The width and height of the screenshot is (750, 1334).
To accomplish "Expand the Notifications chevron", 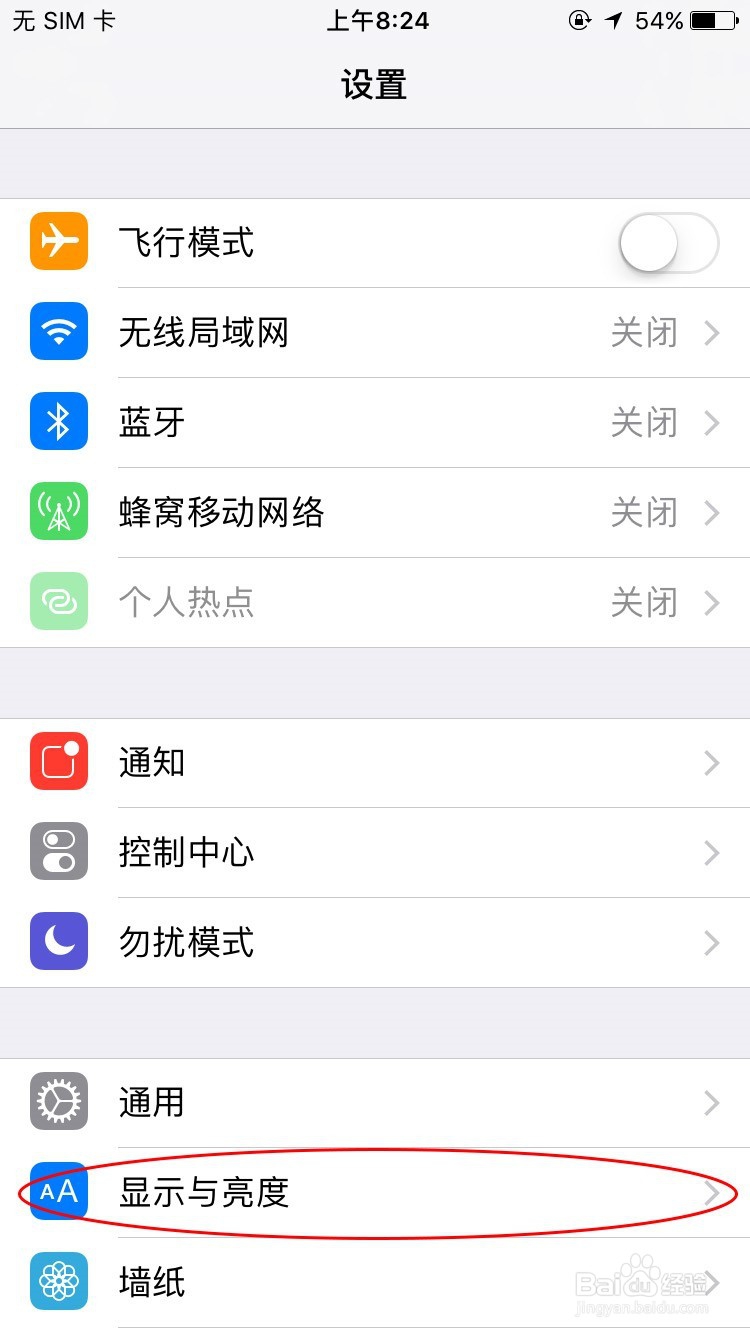I will [x=712, y=762].
